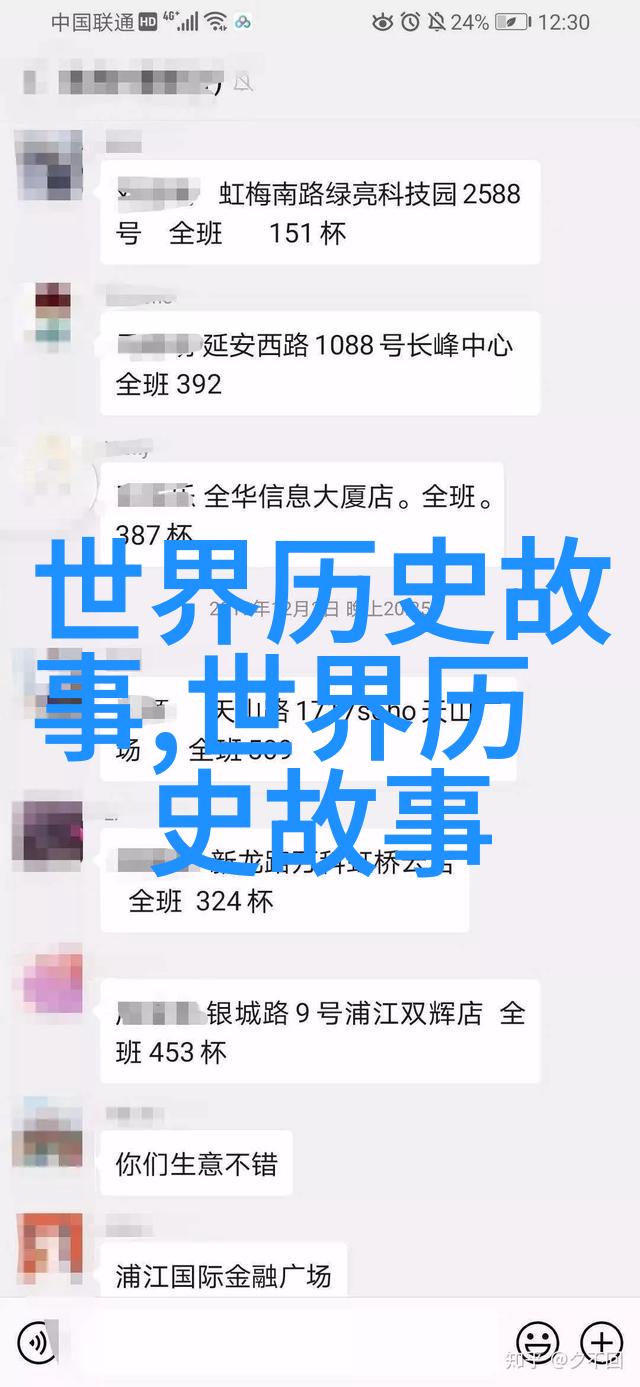Switch to voice message input
Image resolution: width=640 pixels, height=1387 pixels.
tap(37, 1342)
